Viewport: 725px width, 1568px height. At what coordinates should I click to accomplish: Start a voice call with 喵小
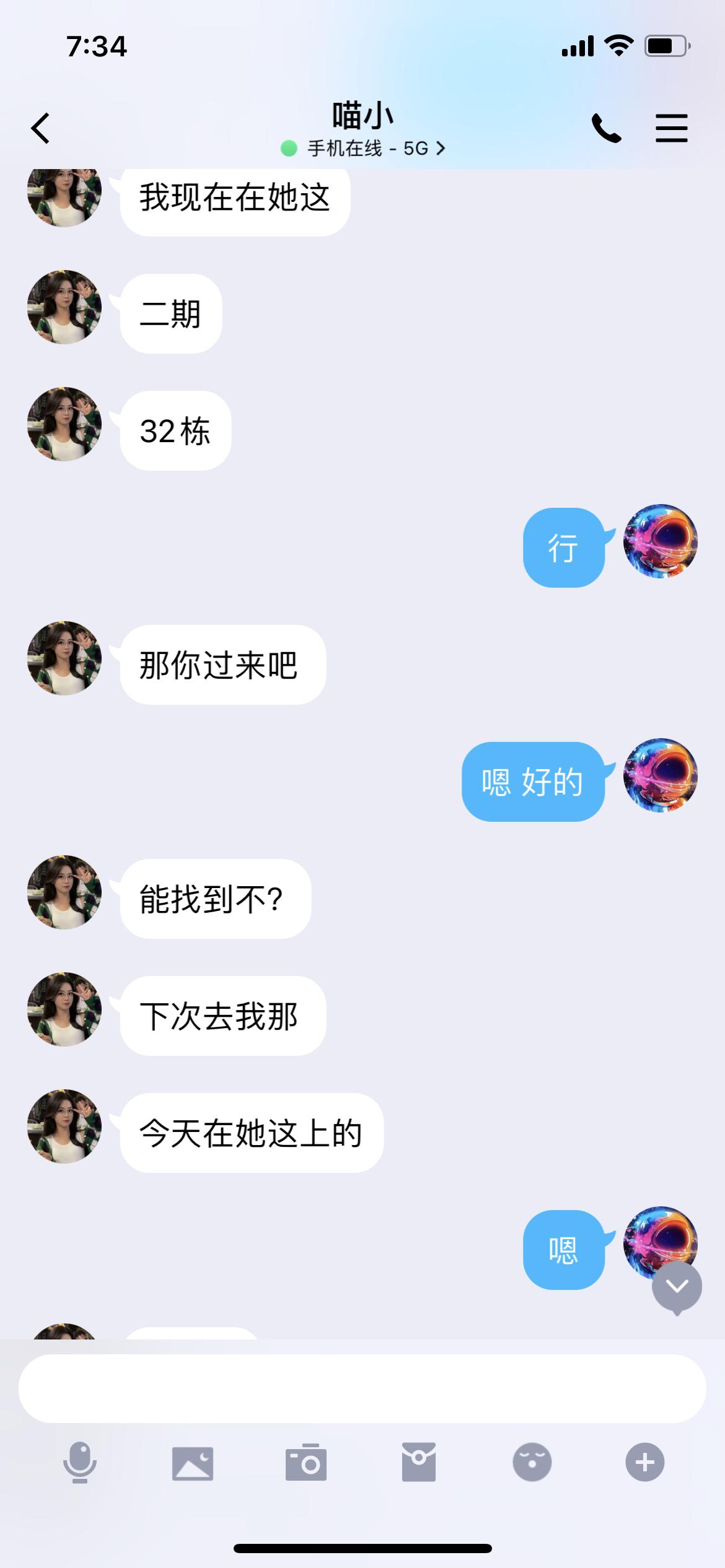click(607, 128)
